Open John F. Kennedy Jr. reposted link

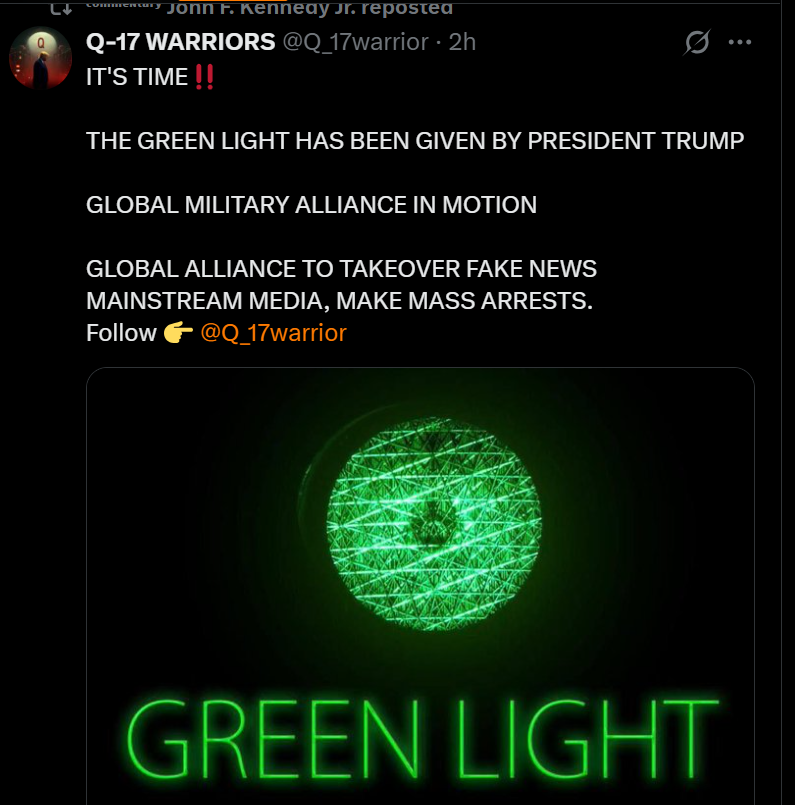point(308,8)
